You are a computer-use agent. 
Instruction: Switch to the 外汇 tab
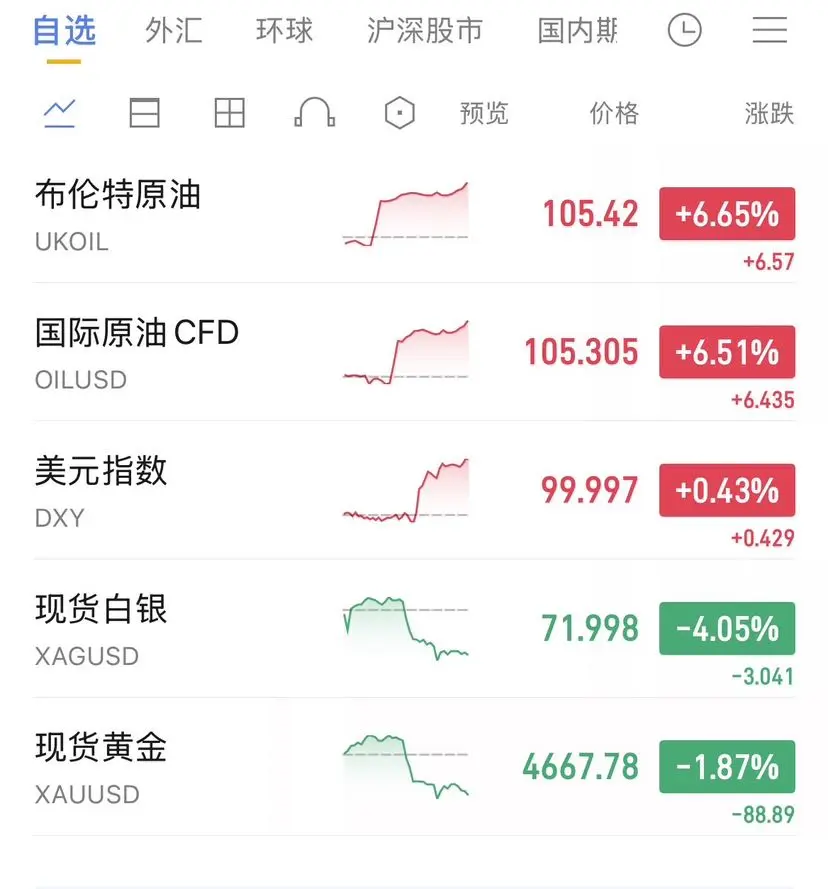tap(173, 31)
